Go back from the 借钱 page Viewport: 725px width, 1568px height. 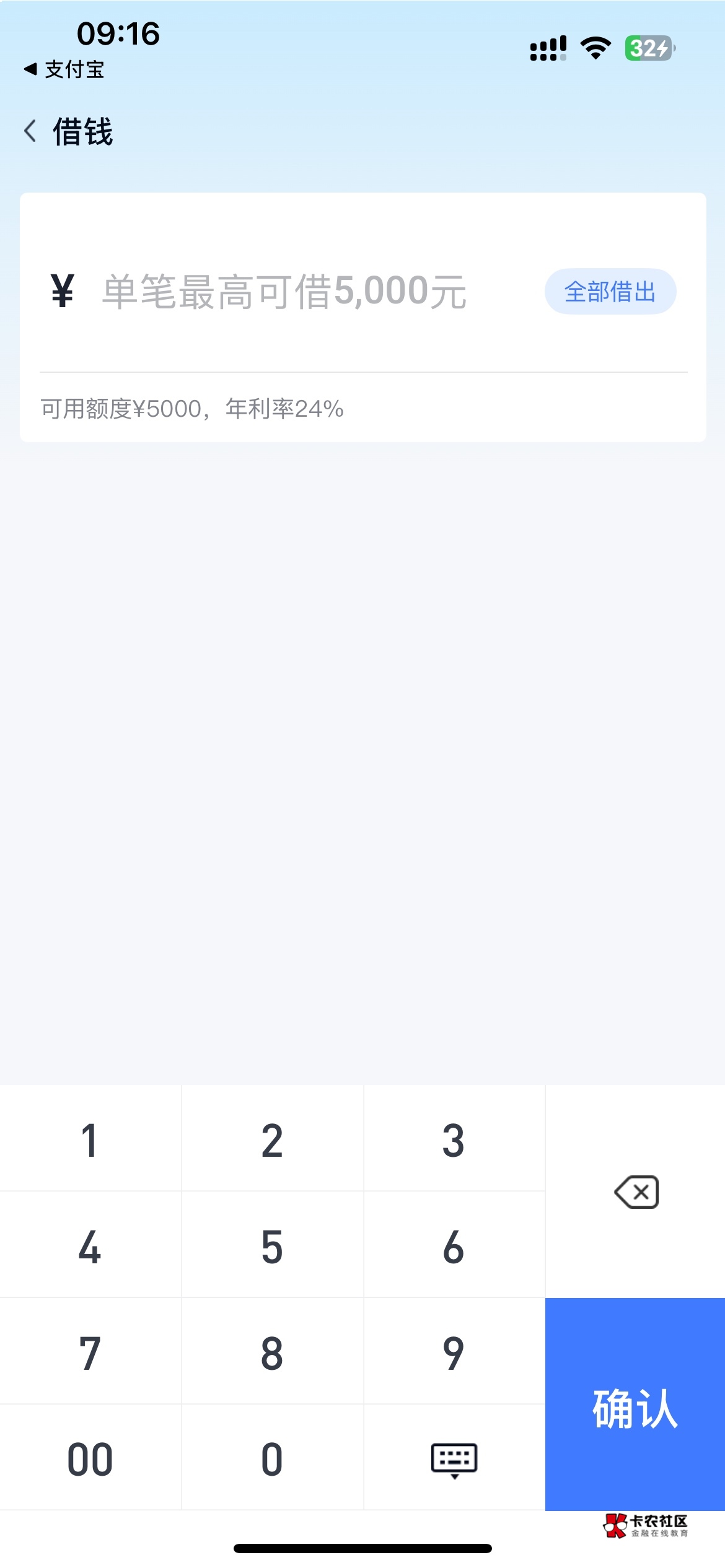30,131
